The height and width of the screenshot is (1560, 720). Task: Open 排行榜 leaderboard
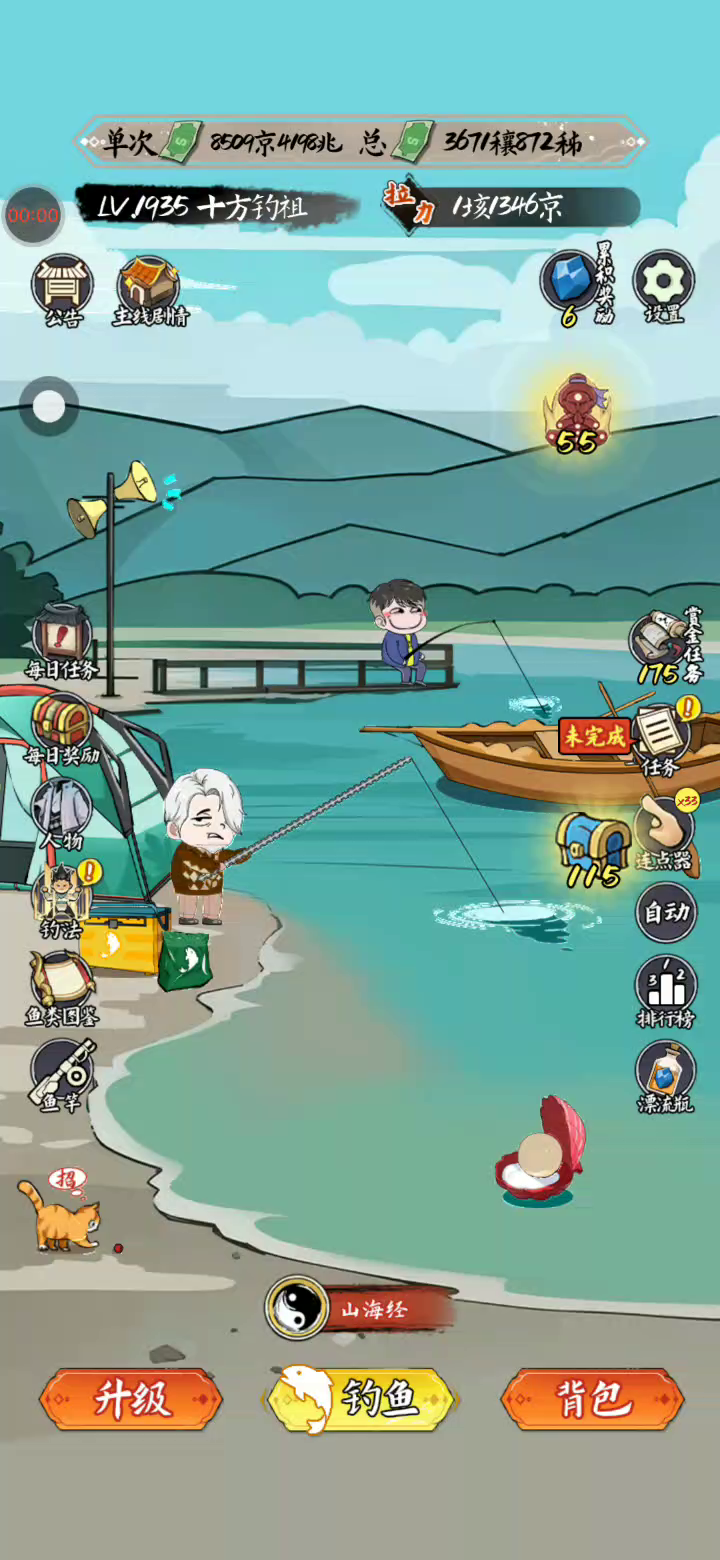[x=665, y=990]
